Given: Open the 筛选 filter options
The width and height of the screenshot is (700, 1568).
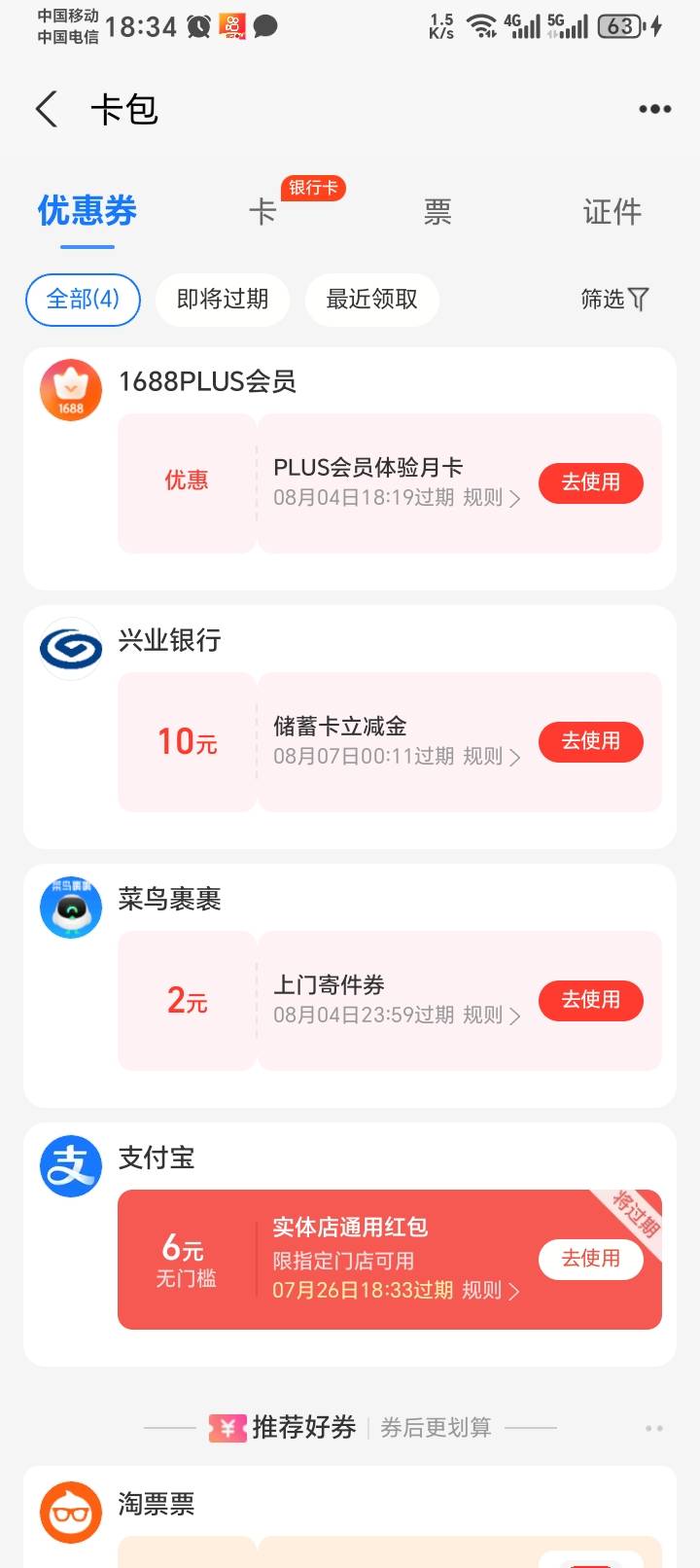Looking at the screenshot, I should [x=614, y=300].
